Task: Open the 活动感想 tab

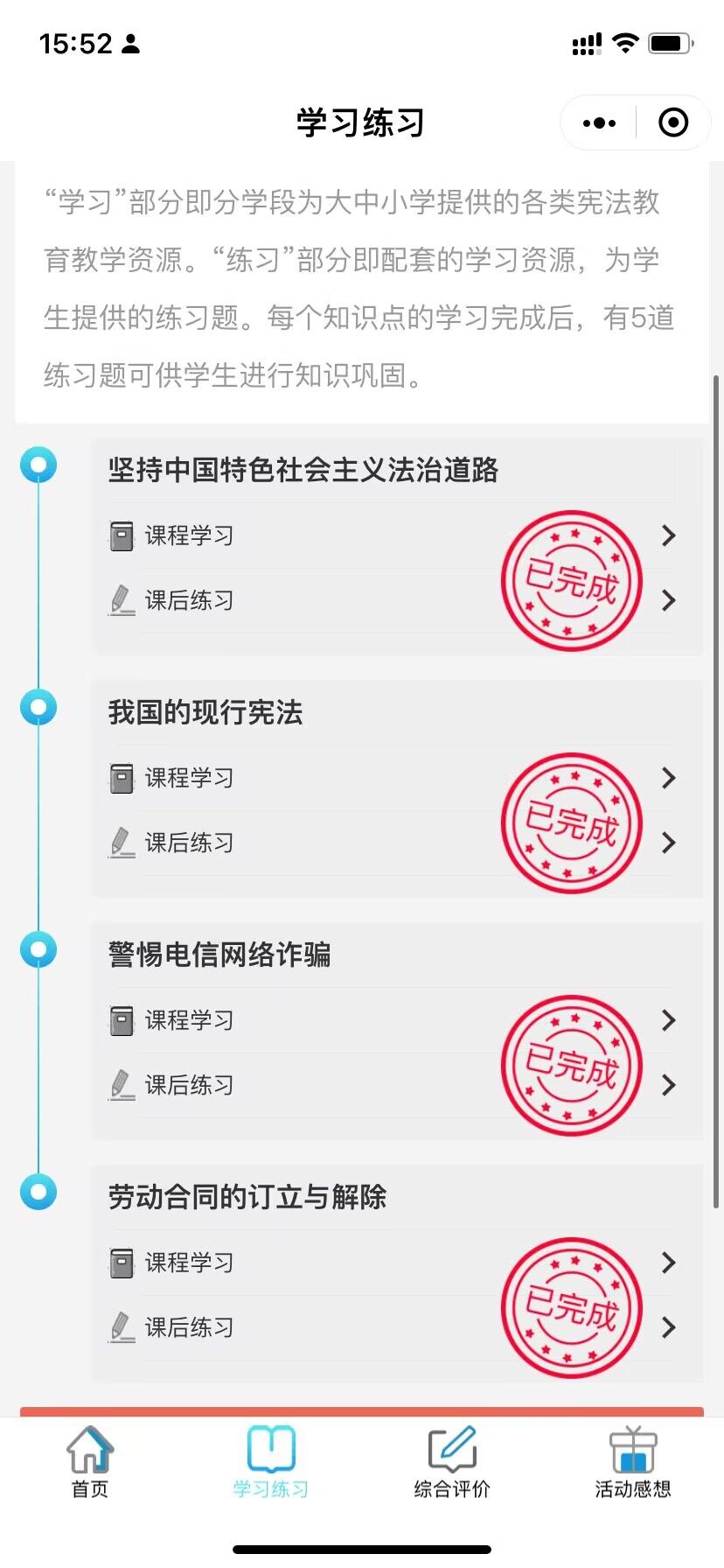Action: click(633, 1462)
